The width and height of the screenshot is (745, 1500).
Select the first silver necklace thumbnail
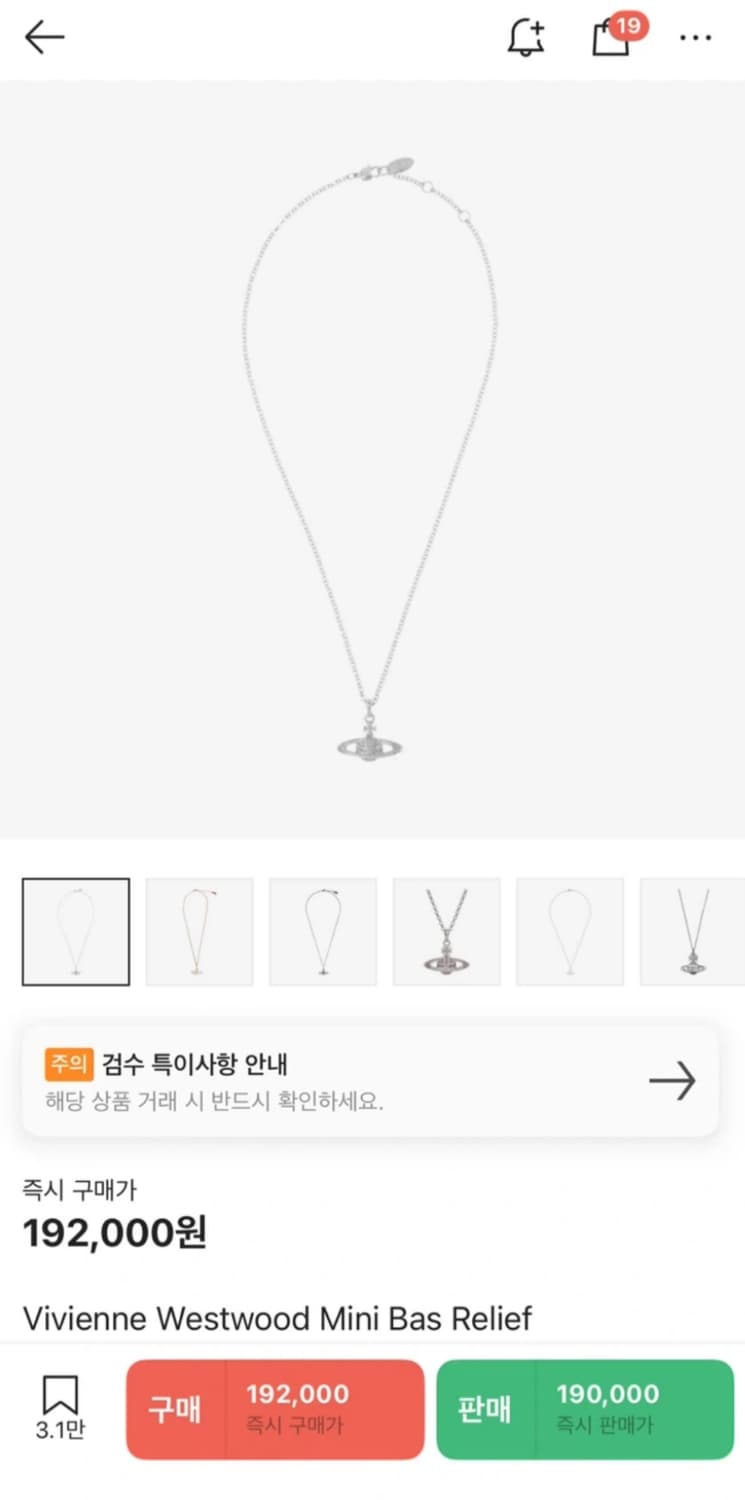[x=75, y=929]
